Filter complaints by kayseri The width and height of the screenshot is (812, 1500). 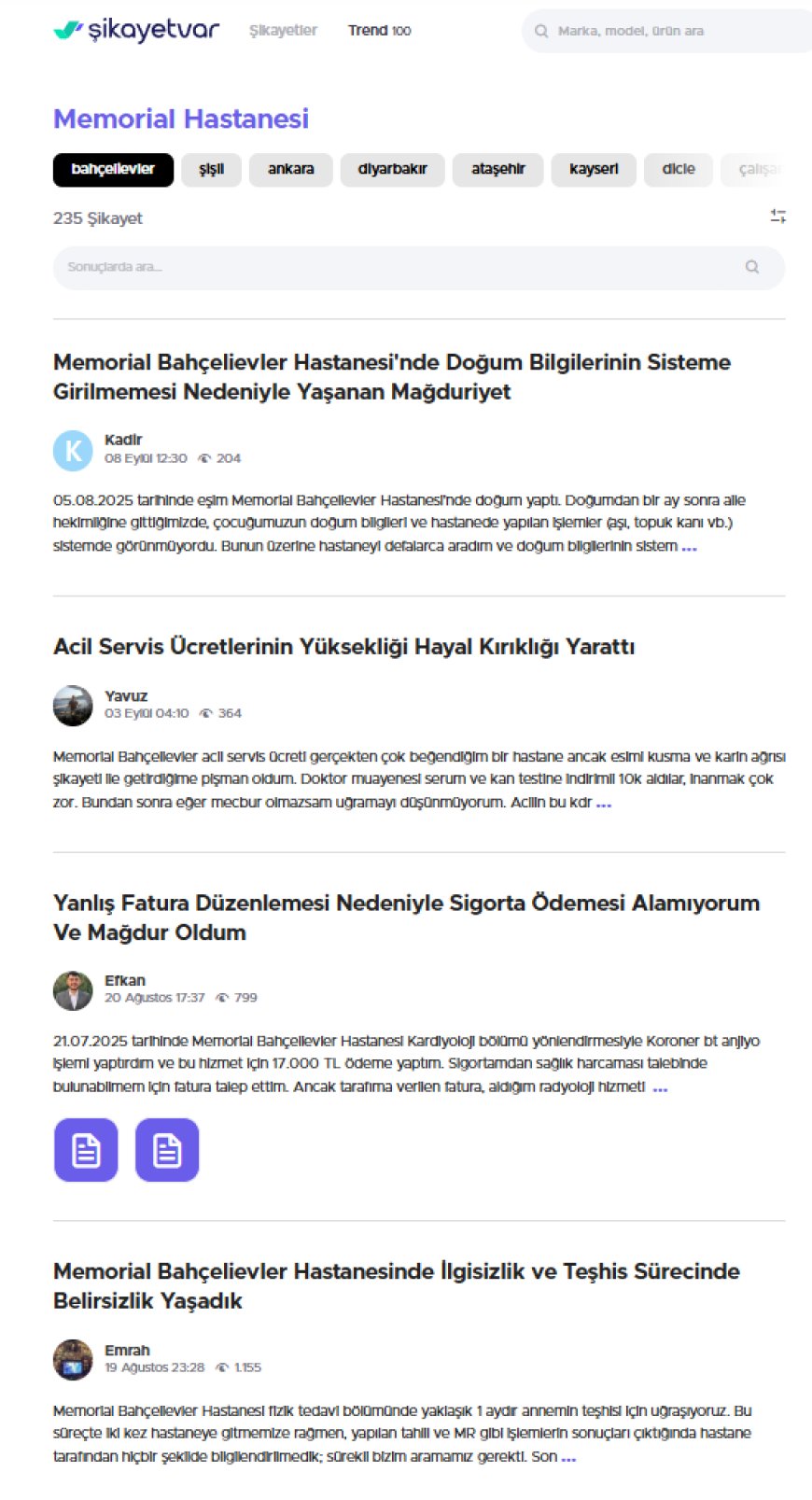click(594, 170)
